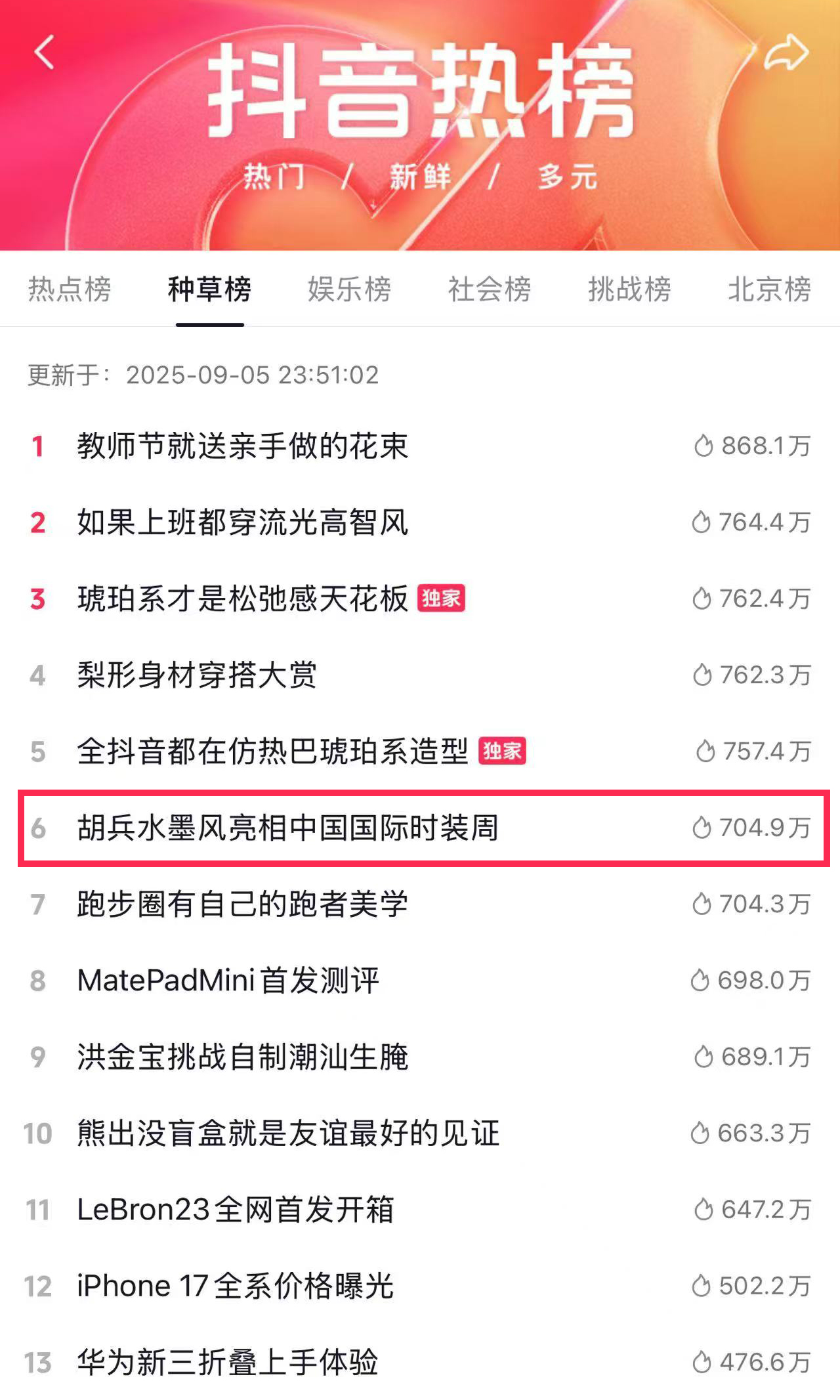View LeBron23全网首发开箱 topic
Image resolution: width=840 pixels, height=1400 pixels.
click(235, 1210)
